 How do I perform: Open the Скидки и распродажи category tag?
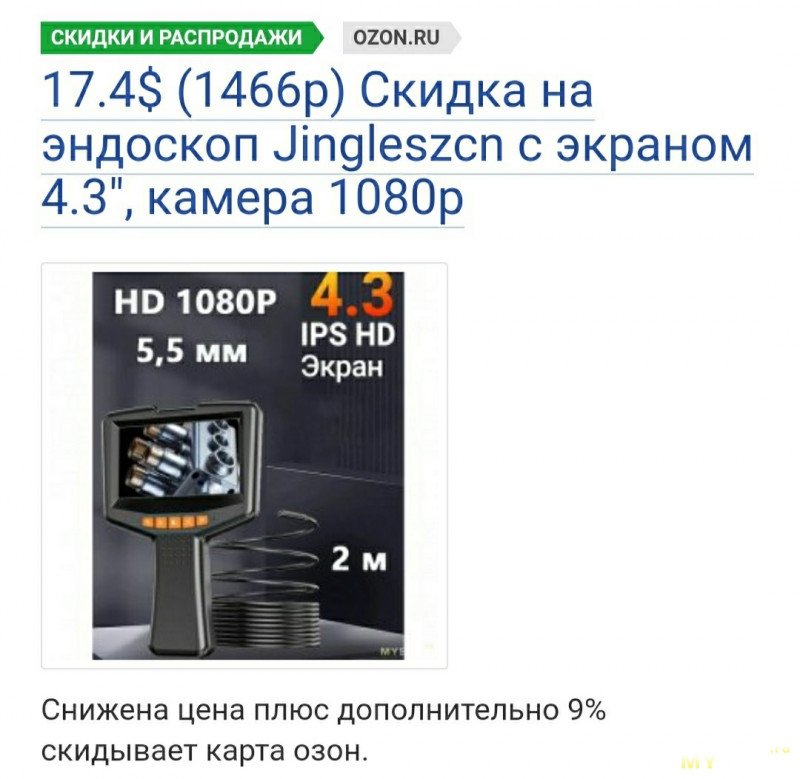coord(178,38)
